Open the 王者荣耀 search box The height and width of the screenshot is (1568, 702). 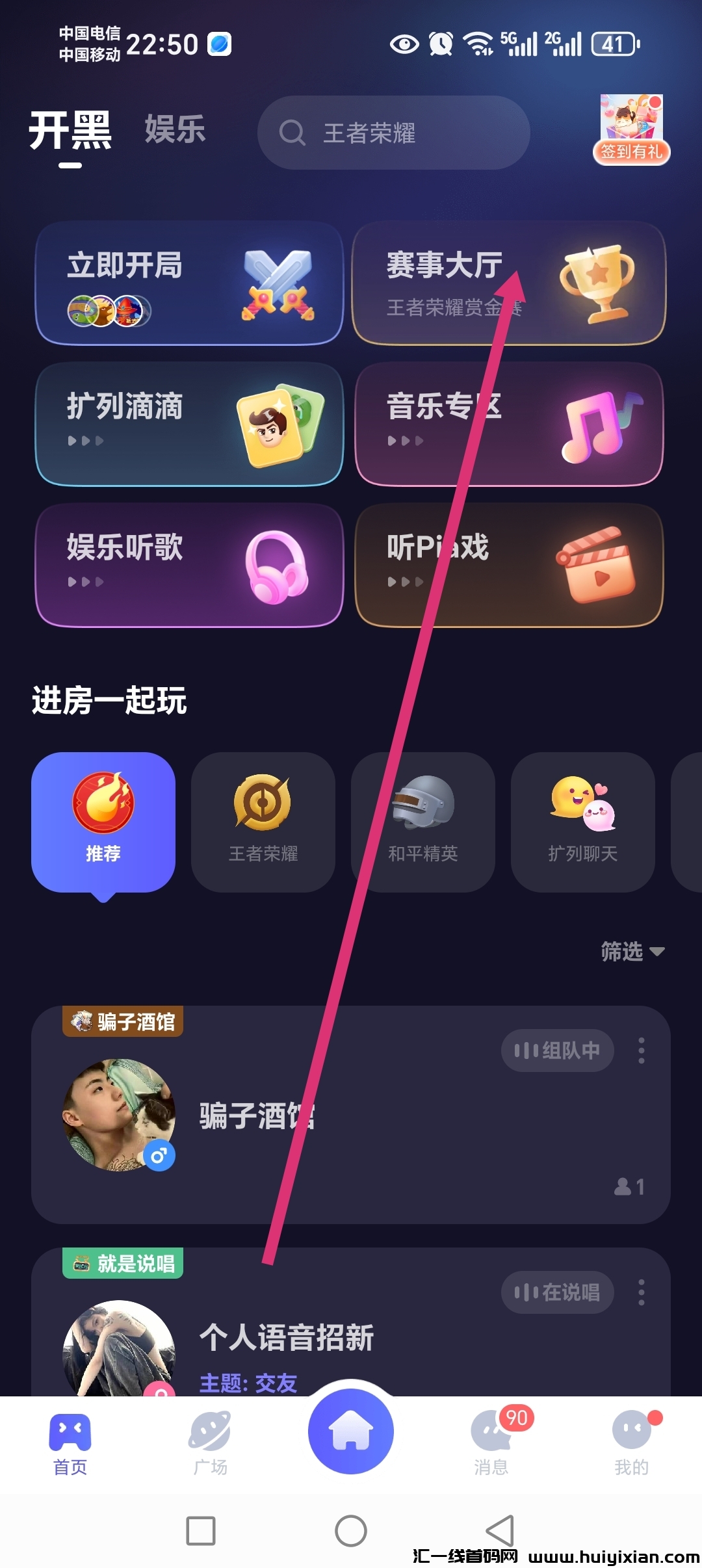(393, 133)
